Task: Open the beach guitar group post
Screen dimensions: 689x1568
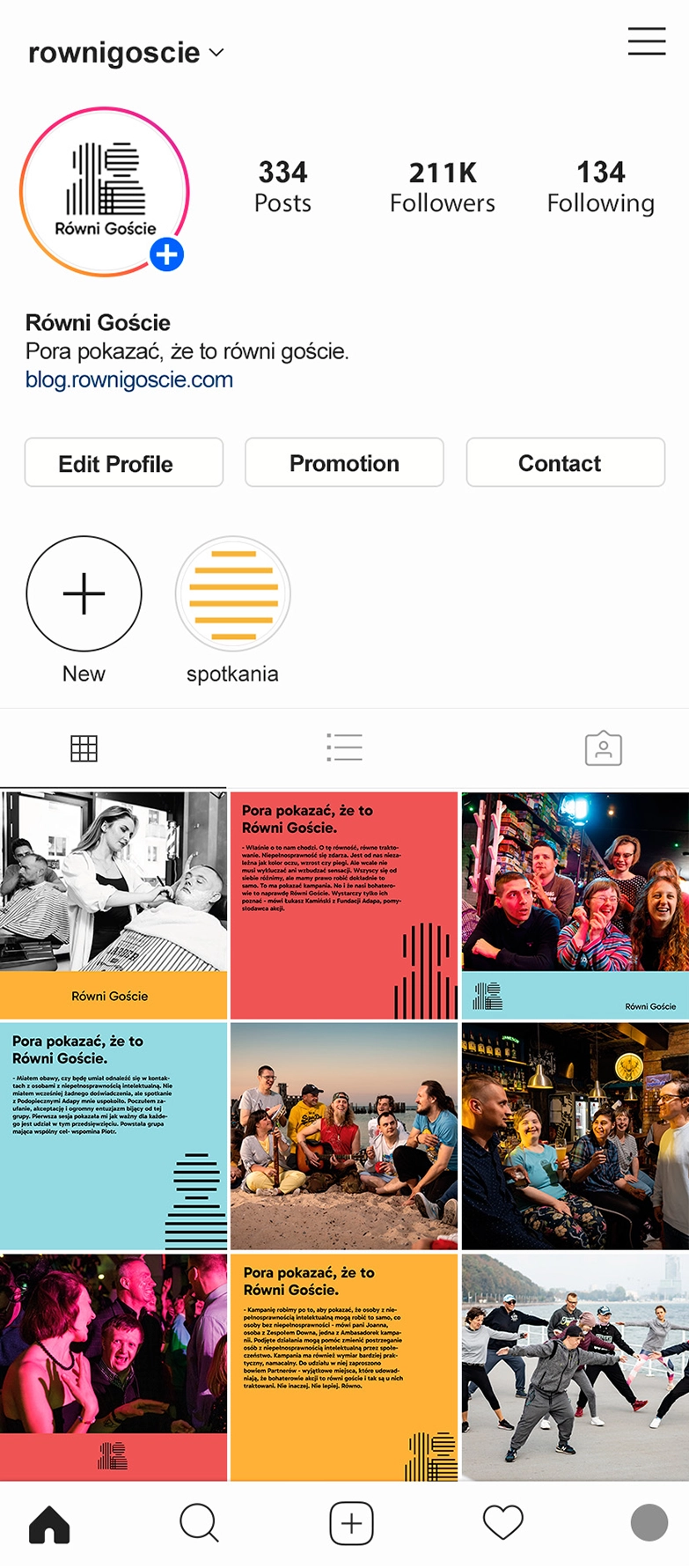Action: [x=344, y=1136]
